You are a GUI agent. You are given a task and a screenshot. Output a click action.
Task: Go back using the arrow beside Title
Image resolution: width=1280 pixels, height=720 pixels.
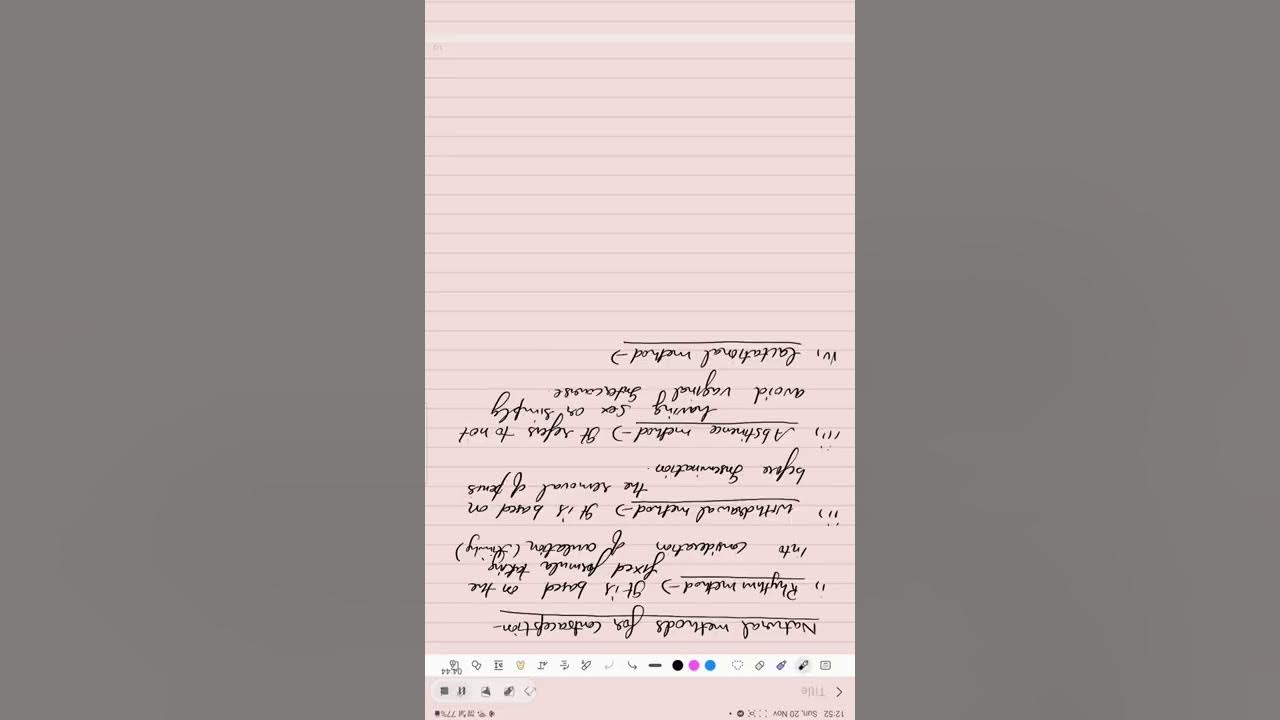[839, 691]
